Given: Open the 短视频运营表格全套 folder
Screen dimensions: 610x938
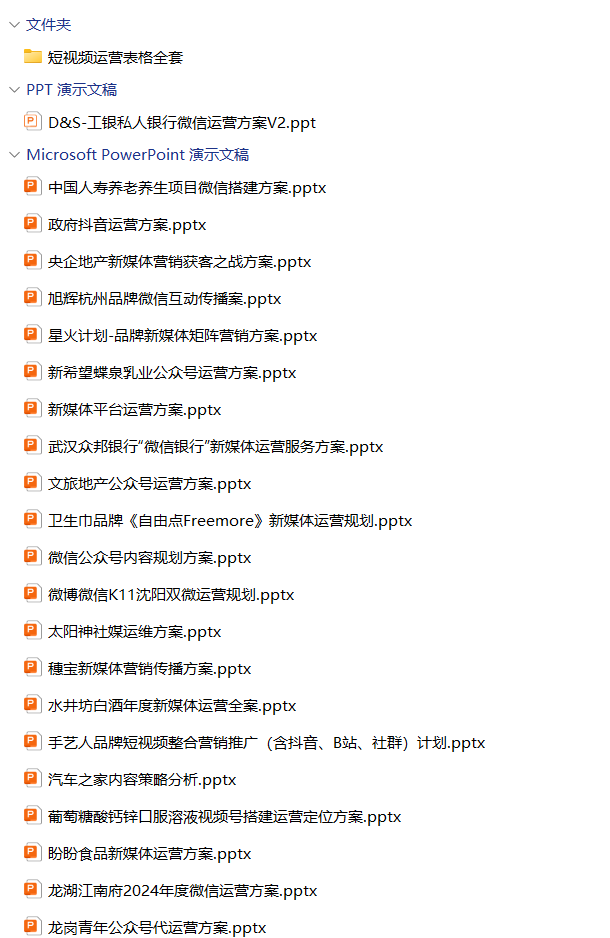Looking at the screenshot, I should [x=115, y=58].
